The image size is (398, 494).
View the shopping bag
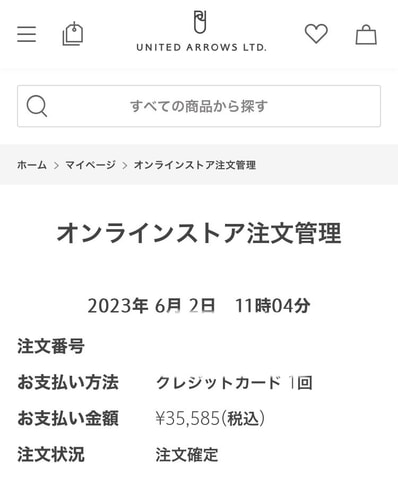coord(366,34)
